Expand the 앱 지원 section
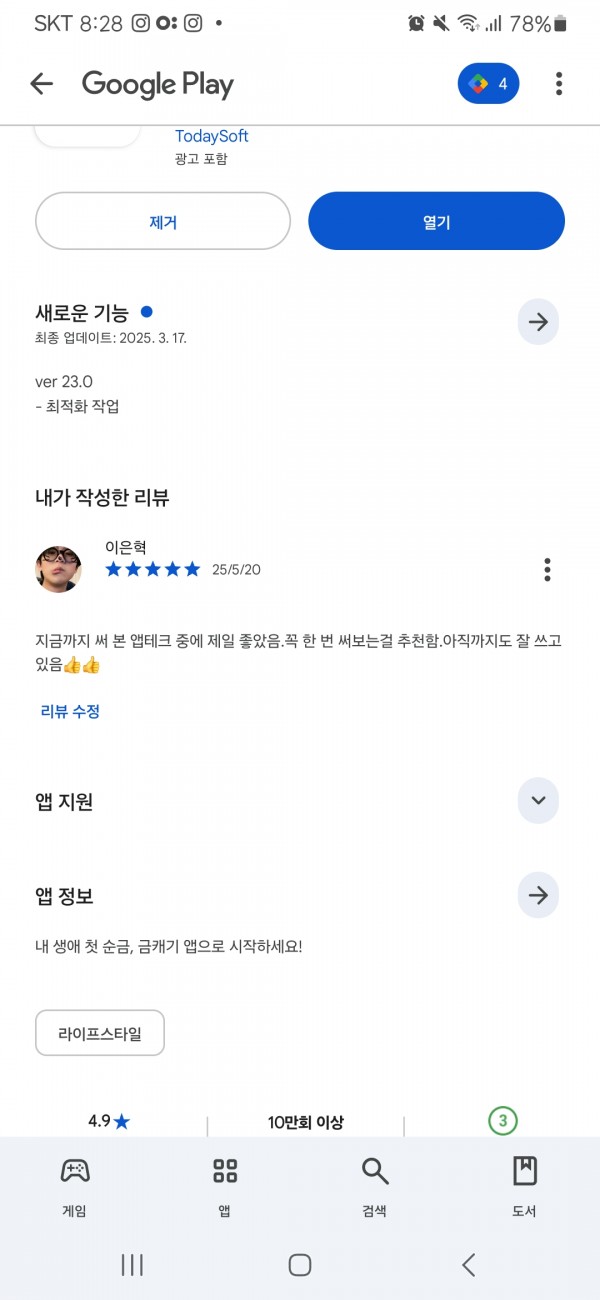600x1300 pixels. [538, 801]
